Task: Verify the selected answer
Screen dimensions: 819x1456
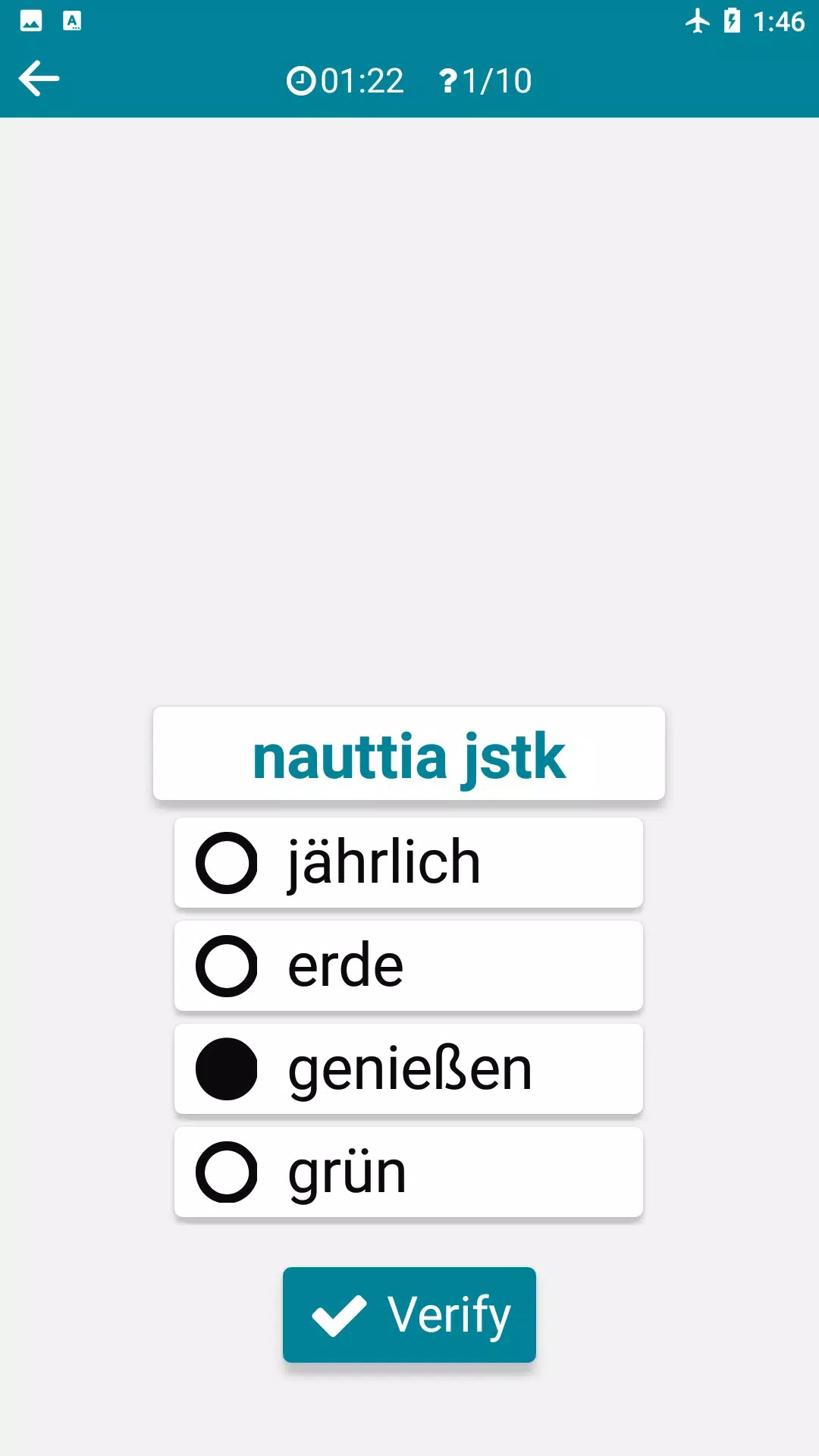Action: point(409,1314)
